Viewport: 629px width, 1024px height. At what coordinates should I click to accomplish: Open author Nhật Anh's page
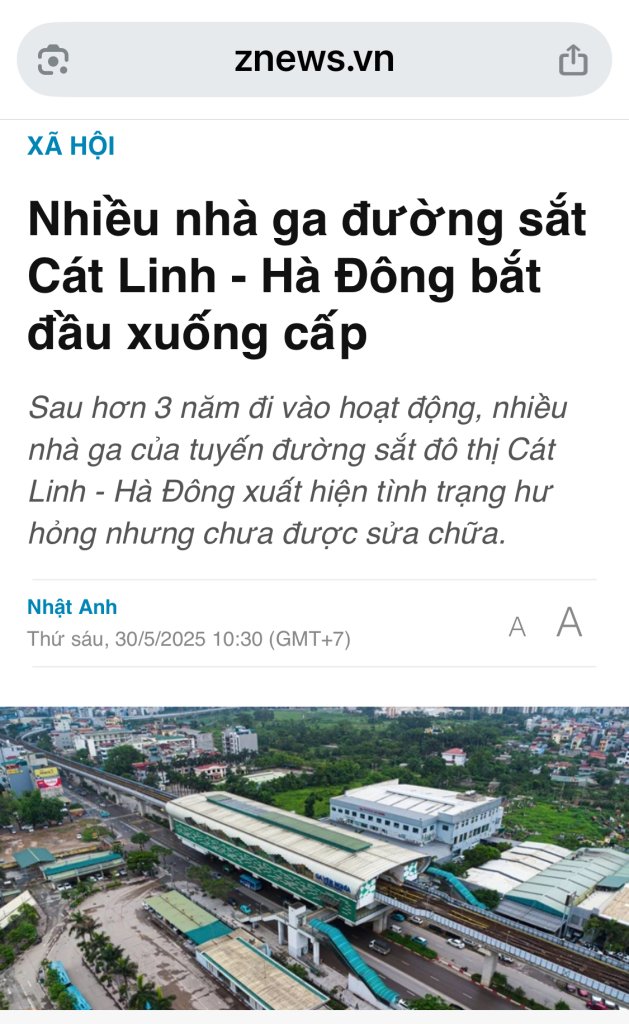coord(72,607)
